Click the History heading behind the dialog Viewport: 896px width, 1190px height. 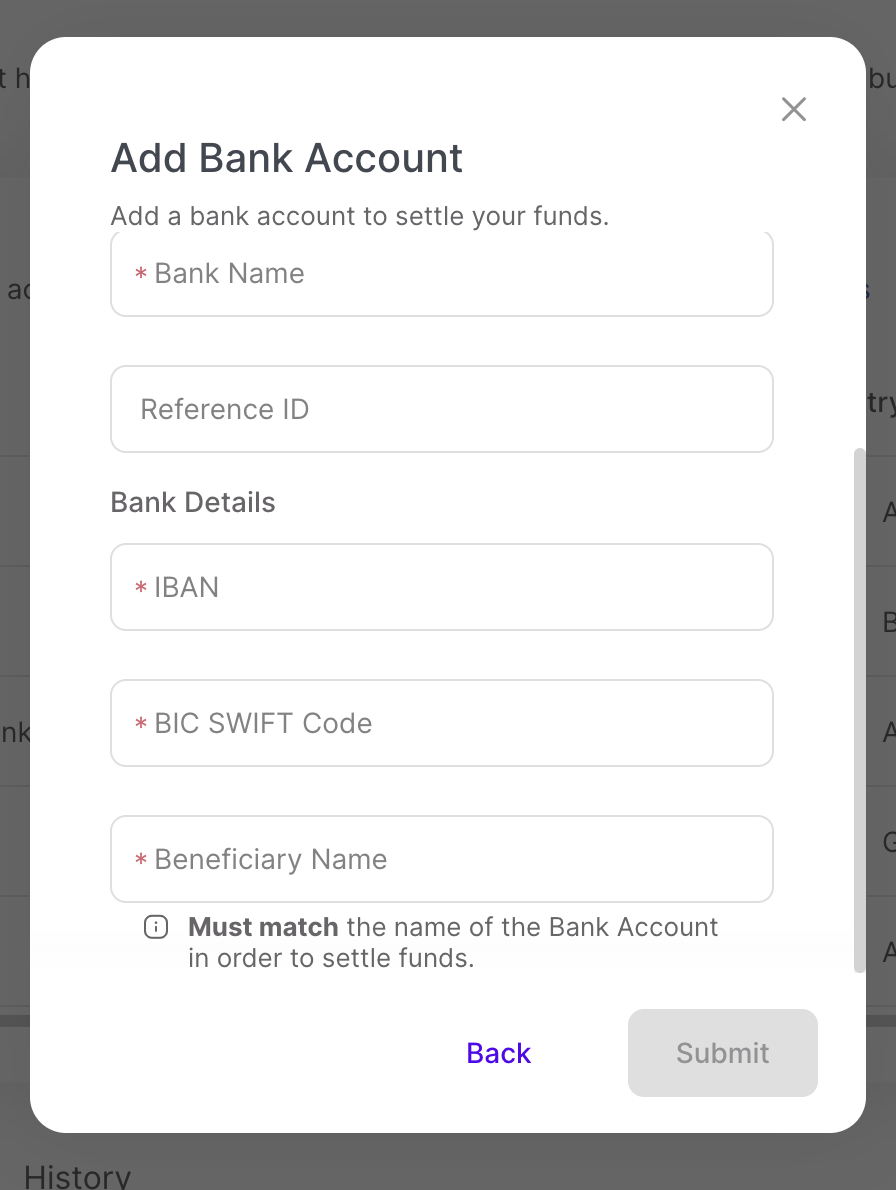coord(77,1176)
